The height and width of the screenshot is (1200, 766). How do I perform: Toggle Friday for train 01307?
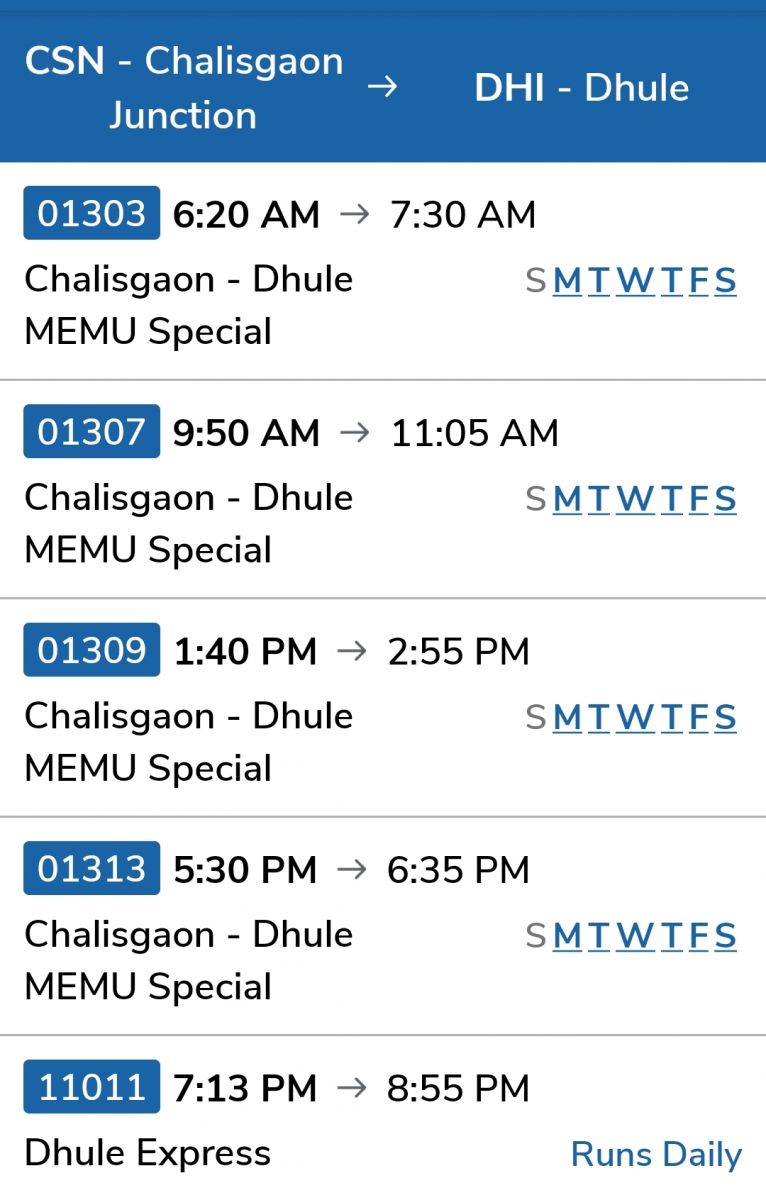698,498
